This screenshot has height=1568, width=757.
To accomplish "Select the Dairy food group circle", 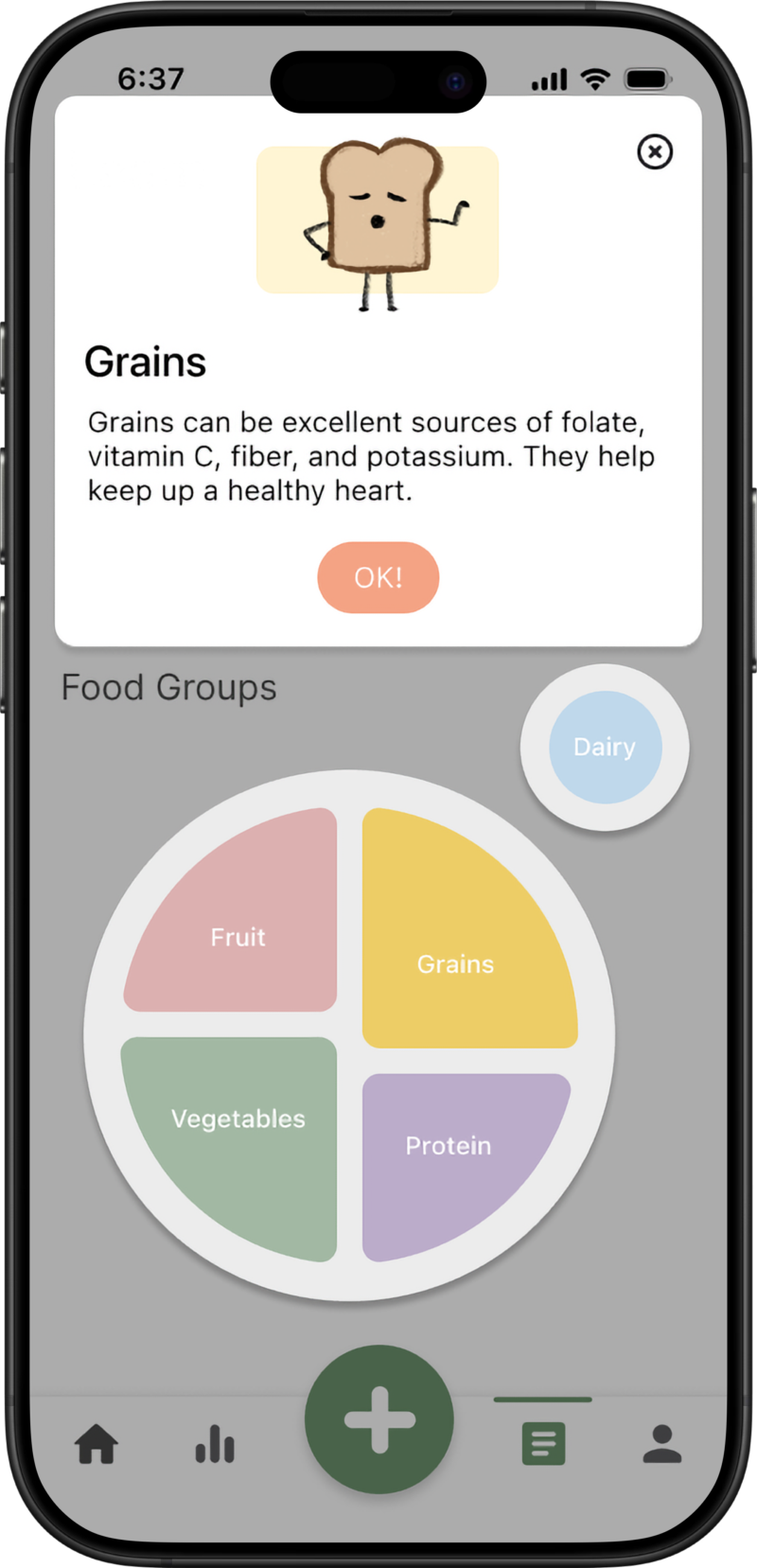I will (605, 747).
